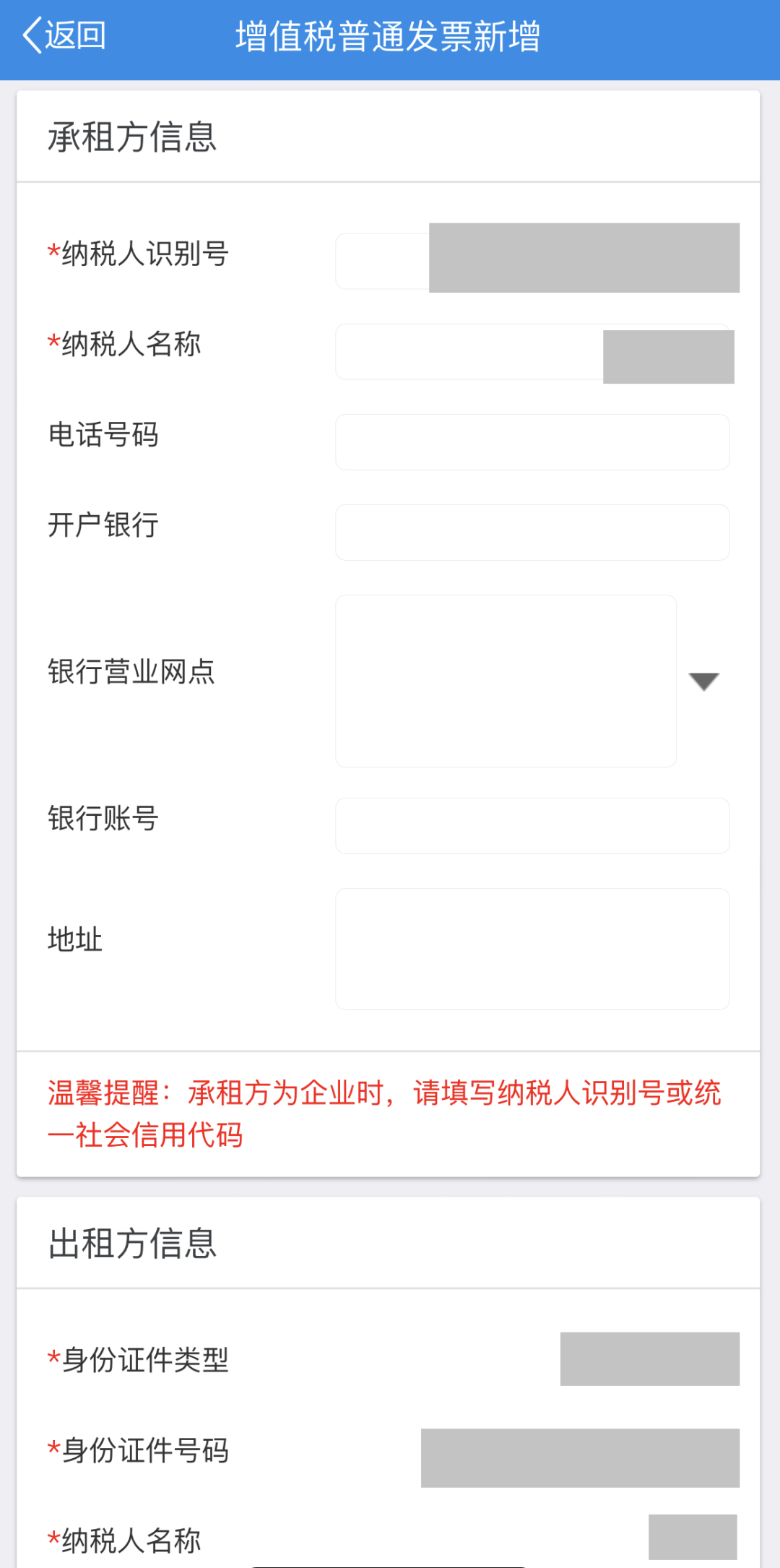Enter the 电话号码 field

tap(532, 442)
